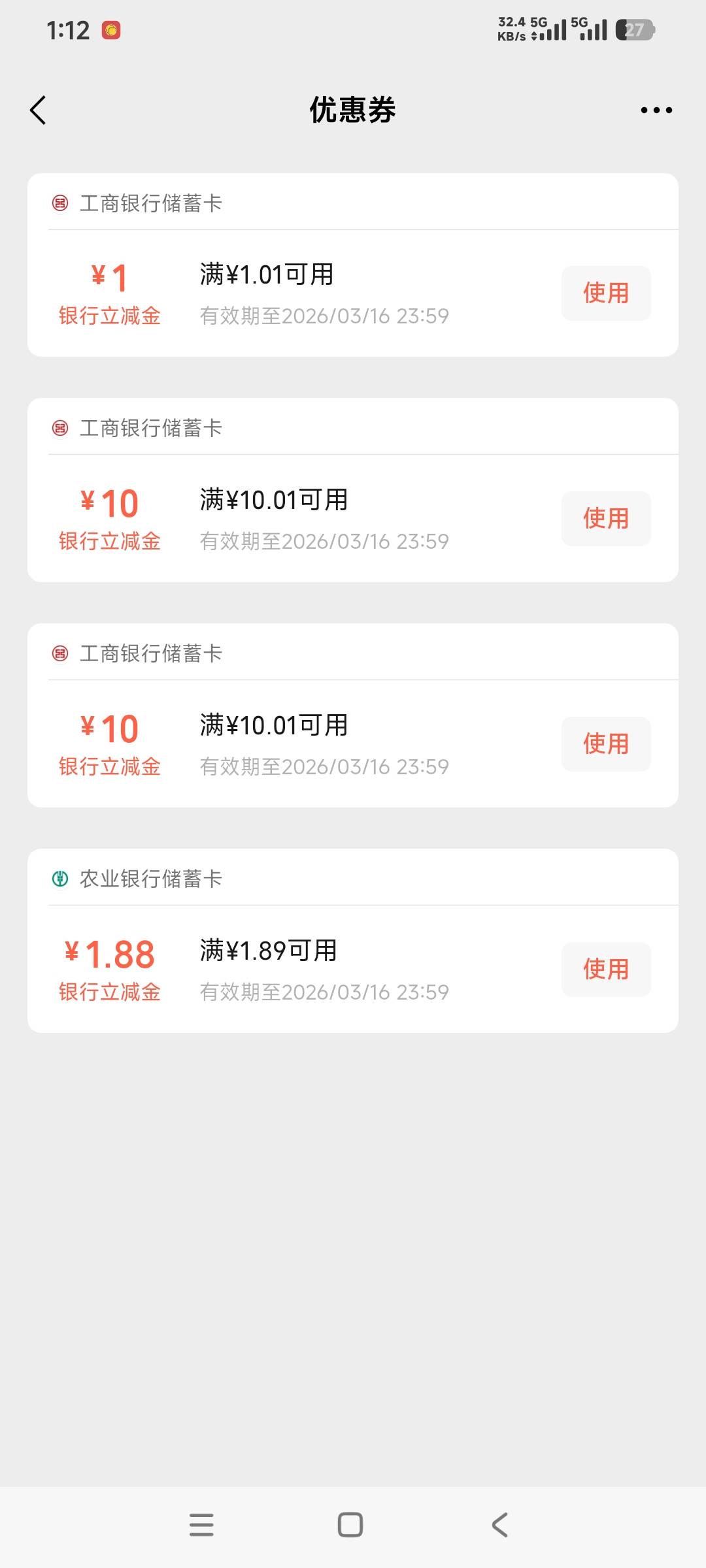Open the three-dot overflow menu

point(656,110)
